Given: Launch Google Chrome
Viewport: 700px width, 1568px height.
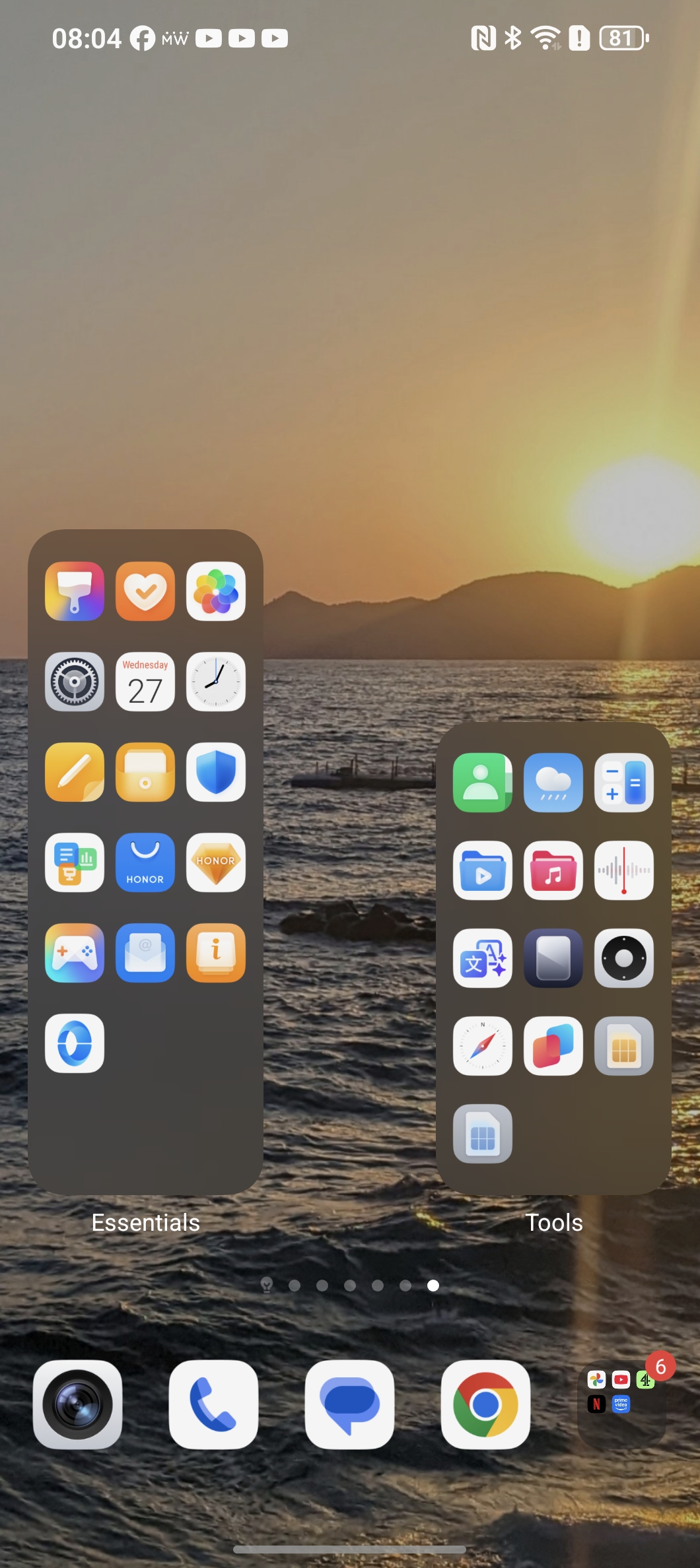Looking at the screenshot, I should click(485, 1404).
